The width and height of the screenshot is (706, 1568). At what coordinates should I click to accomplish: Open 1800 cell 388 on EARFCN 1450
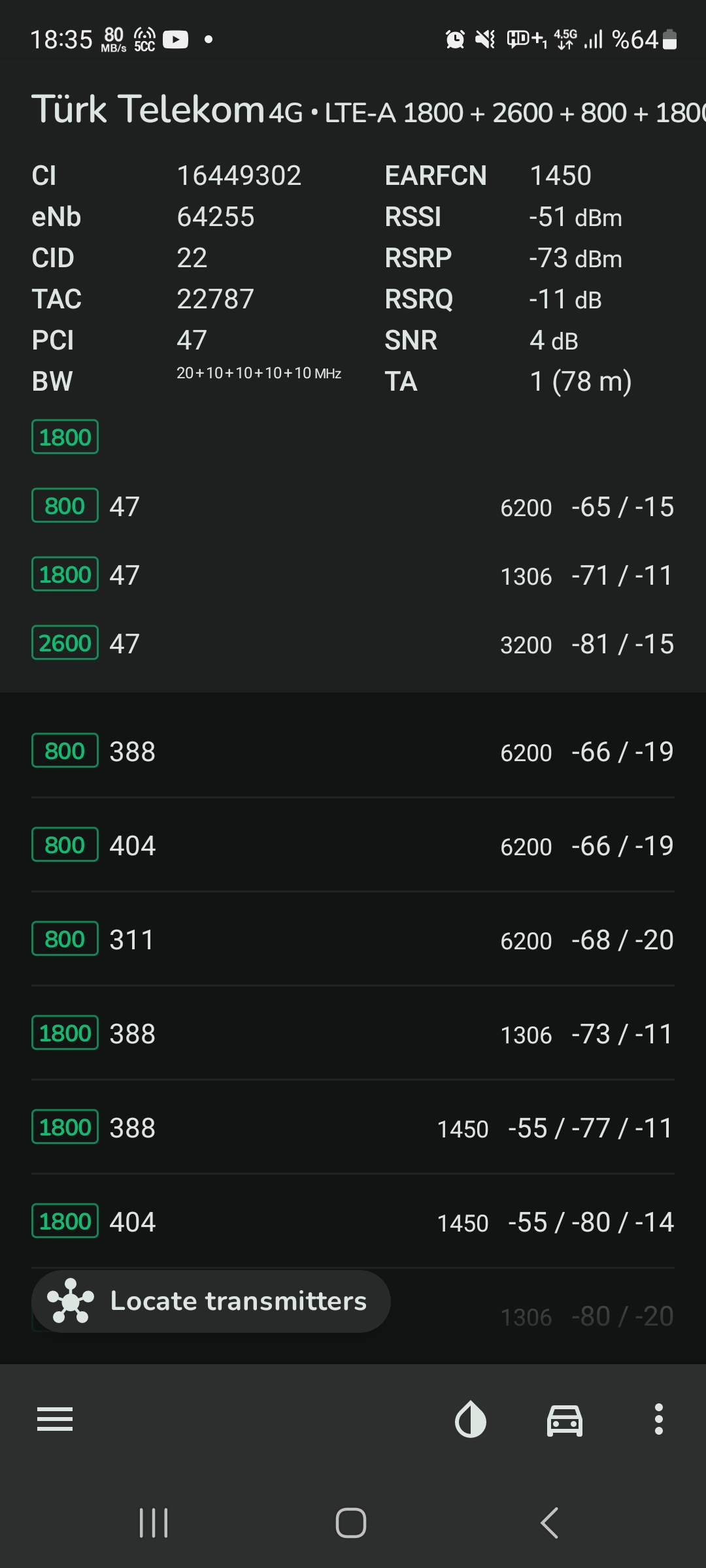click(353, 1127)
